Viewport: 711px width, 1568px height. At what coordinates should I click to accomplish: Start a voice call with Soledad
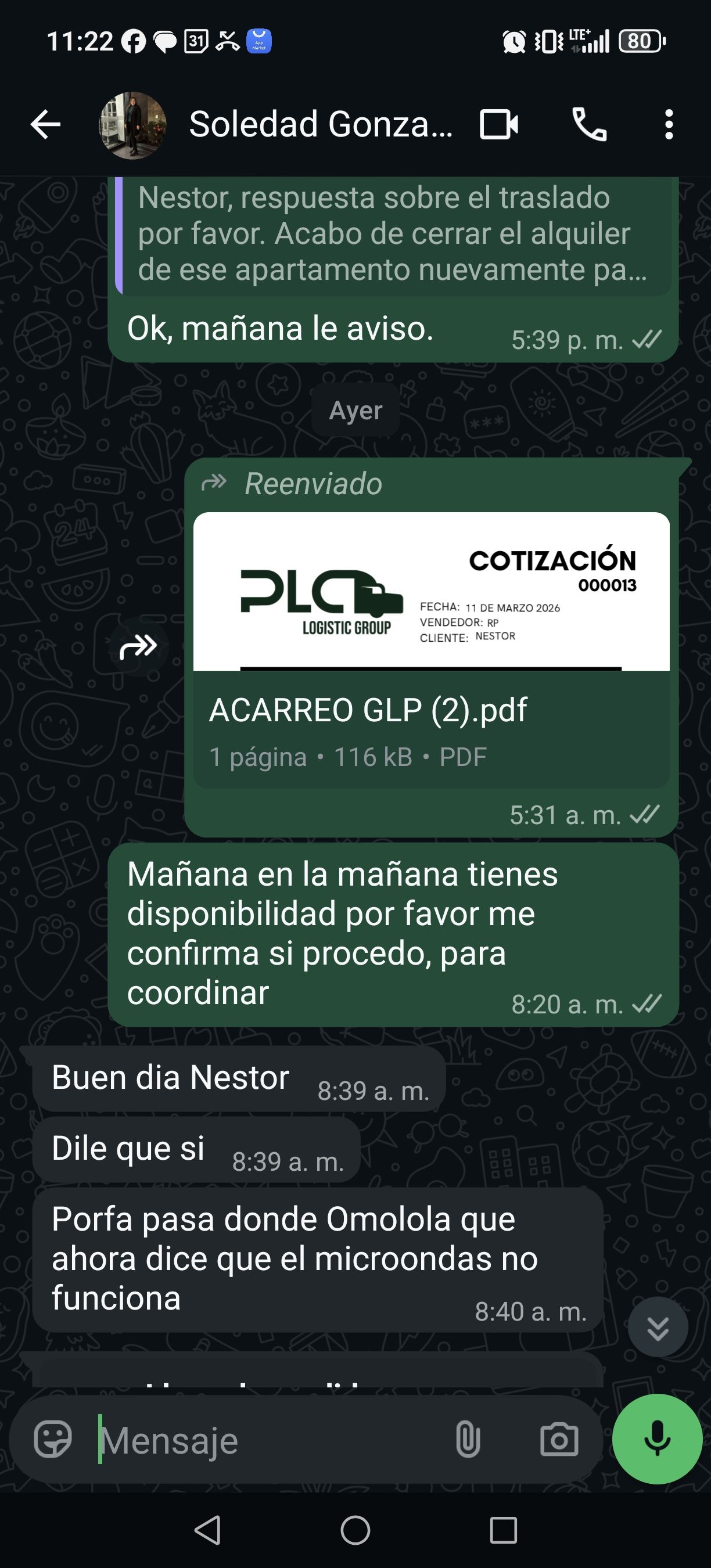pos(588,125)
